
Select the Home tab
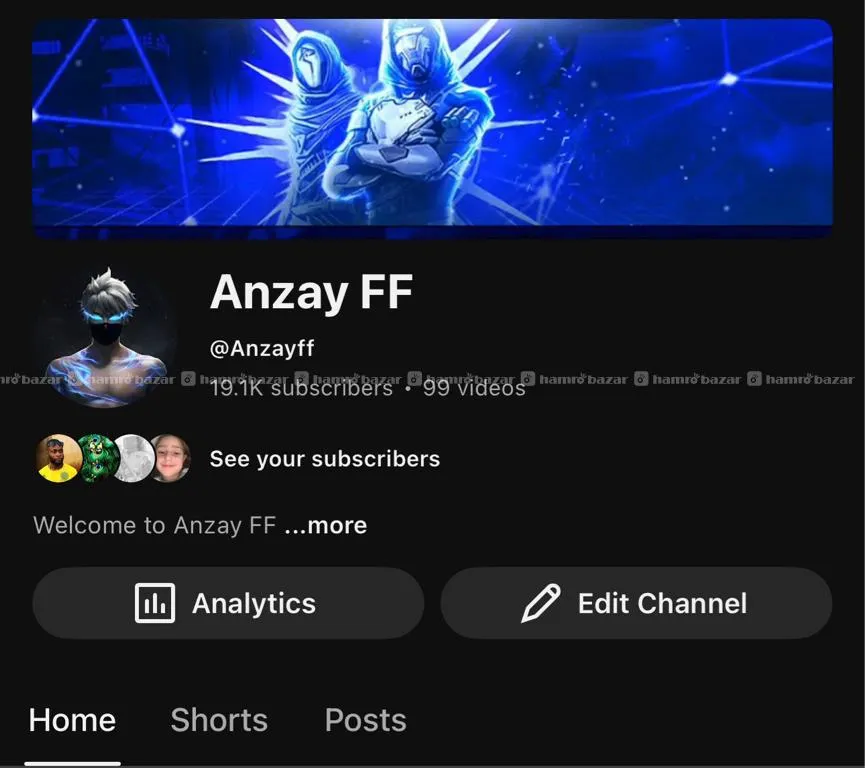pyautogui.click(x=72, y=720)
